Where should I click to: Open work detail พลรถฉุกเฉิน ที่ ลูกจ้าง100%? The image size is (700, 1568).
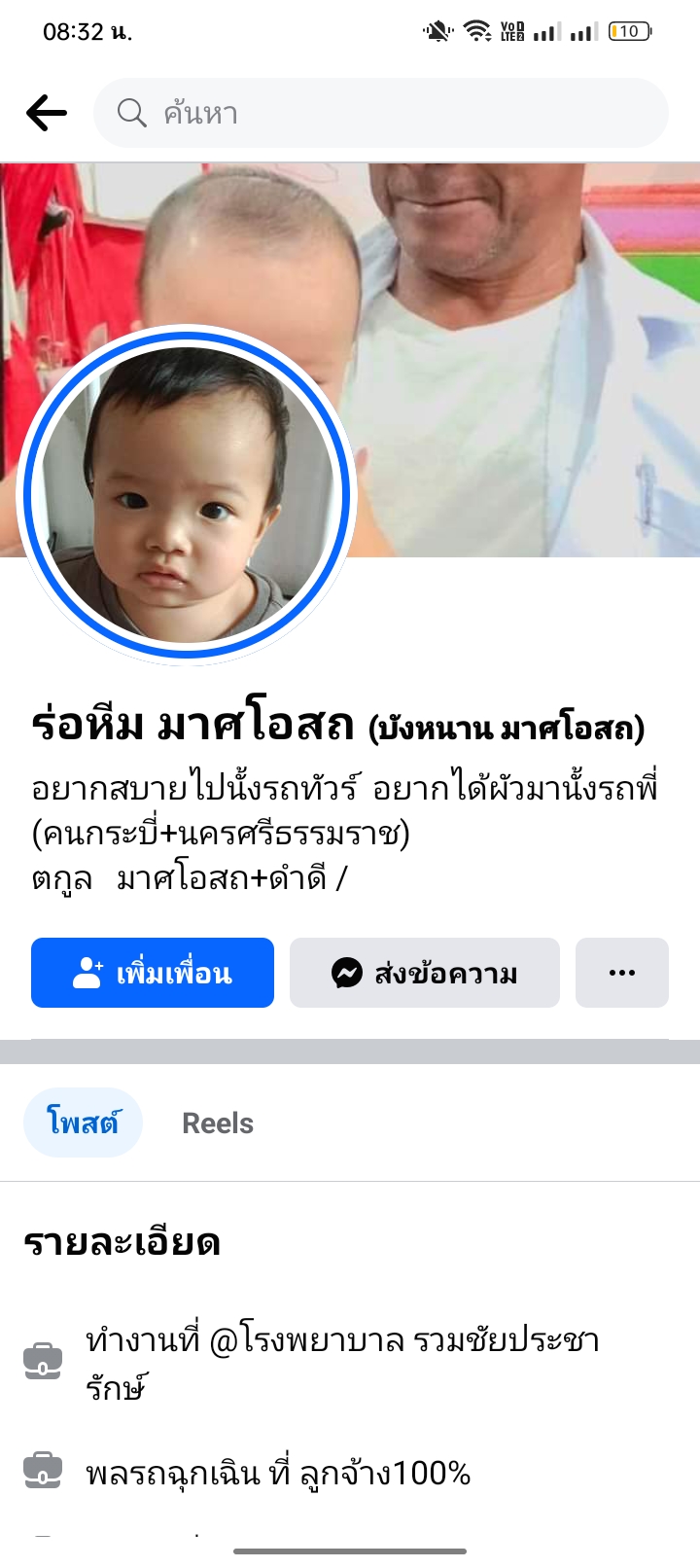pyautogui.click(x=278, y=1474)
